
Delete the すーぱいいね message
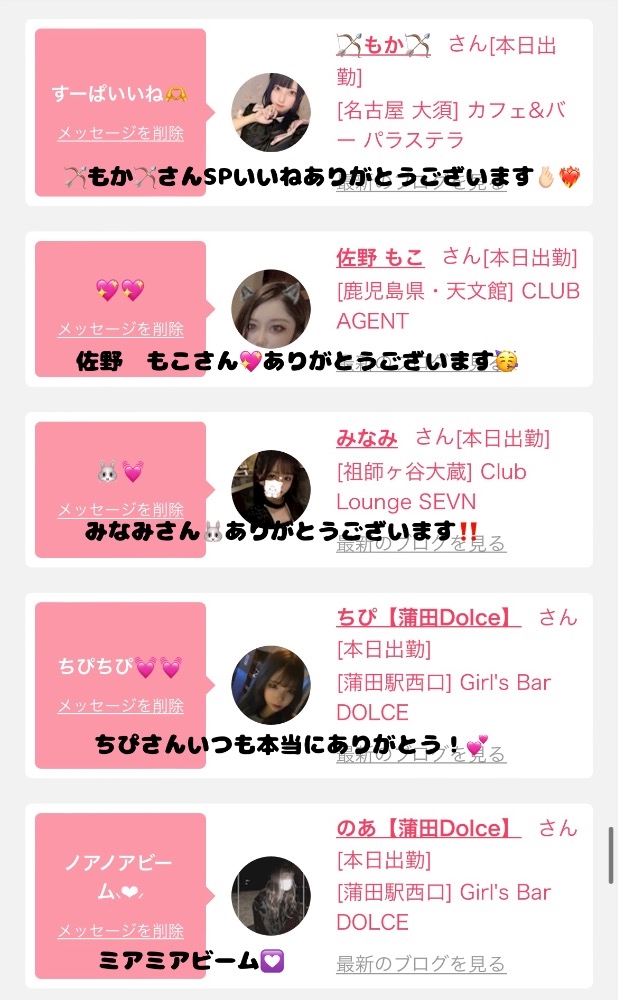click(x=121, y=133)
